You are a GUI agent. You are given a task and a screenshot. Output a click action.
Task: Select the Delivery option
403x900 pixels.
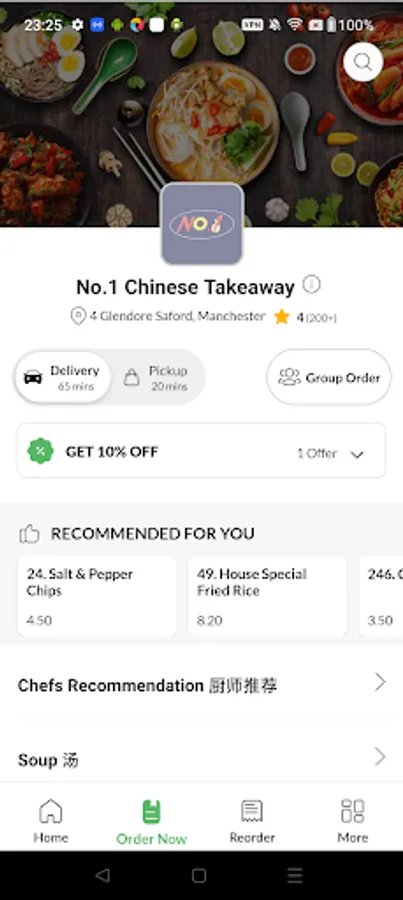coord(63,377)
